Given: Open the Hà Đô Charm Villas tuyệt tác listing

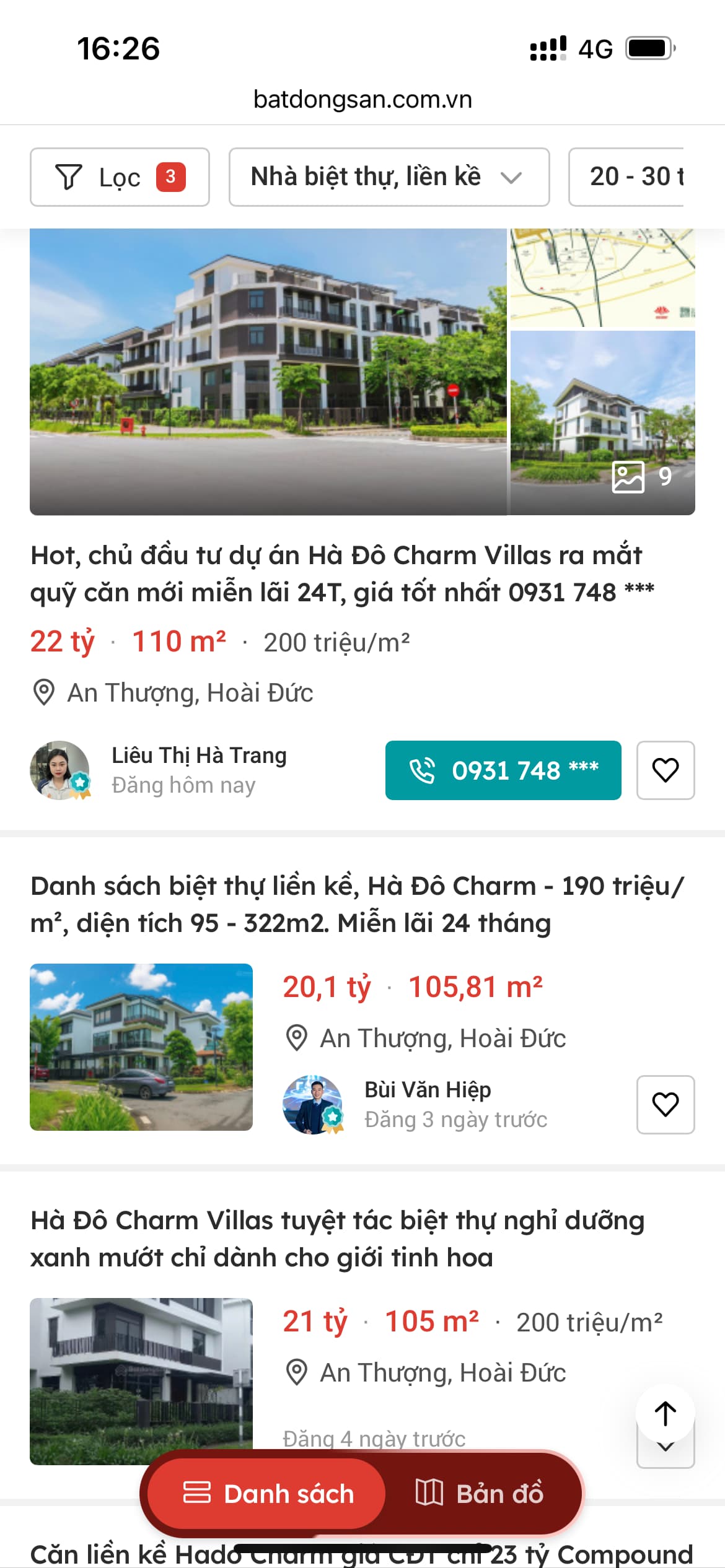Looking at the screenshot, I should 338,1239.
